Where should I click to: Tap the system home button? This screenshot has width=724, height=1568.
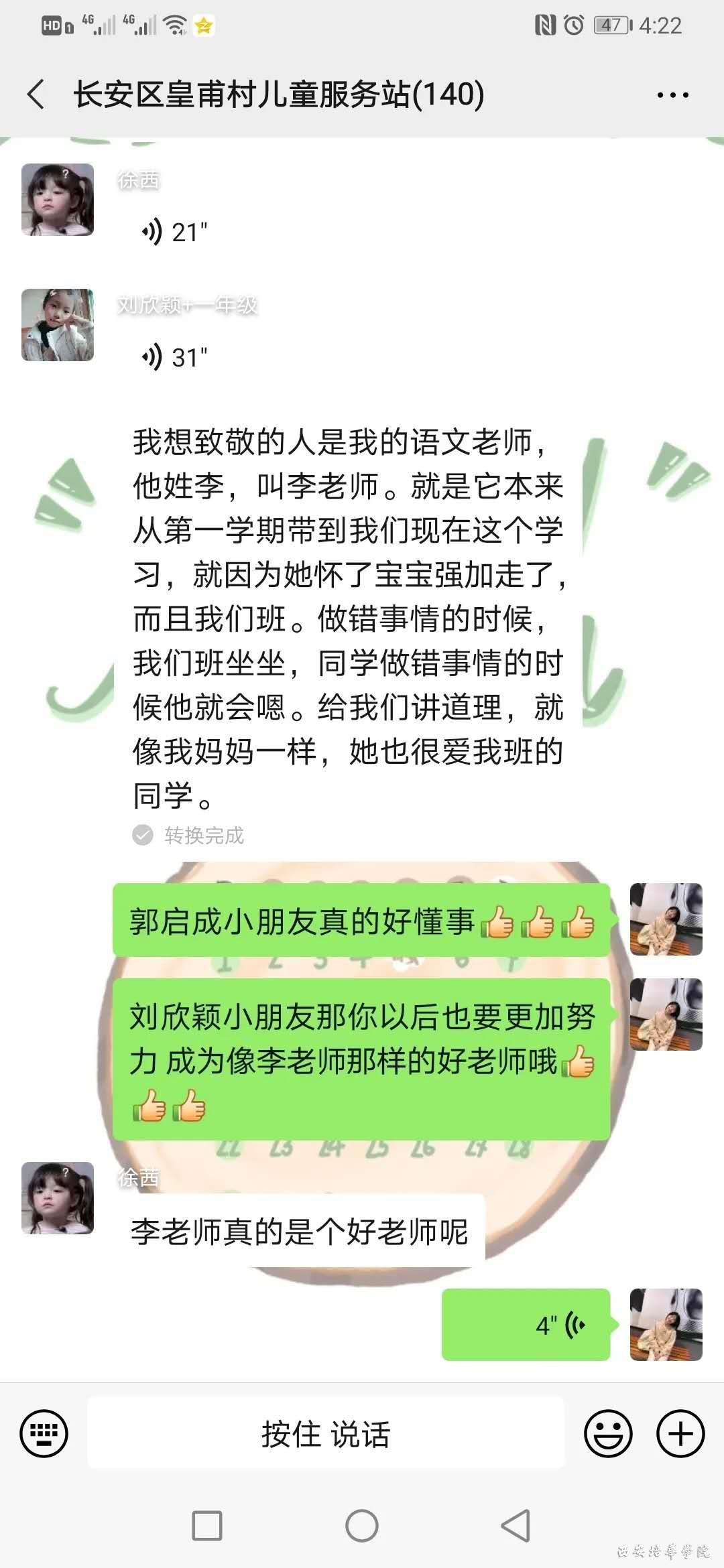(x=362, y=1526)
